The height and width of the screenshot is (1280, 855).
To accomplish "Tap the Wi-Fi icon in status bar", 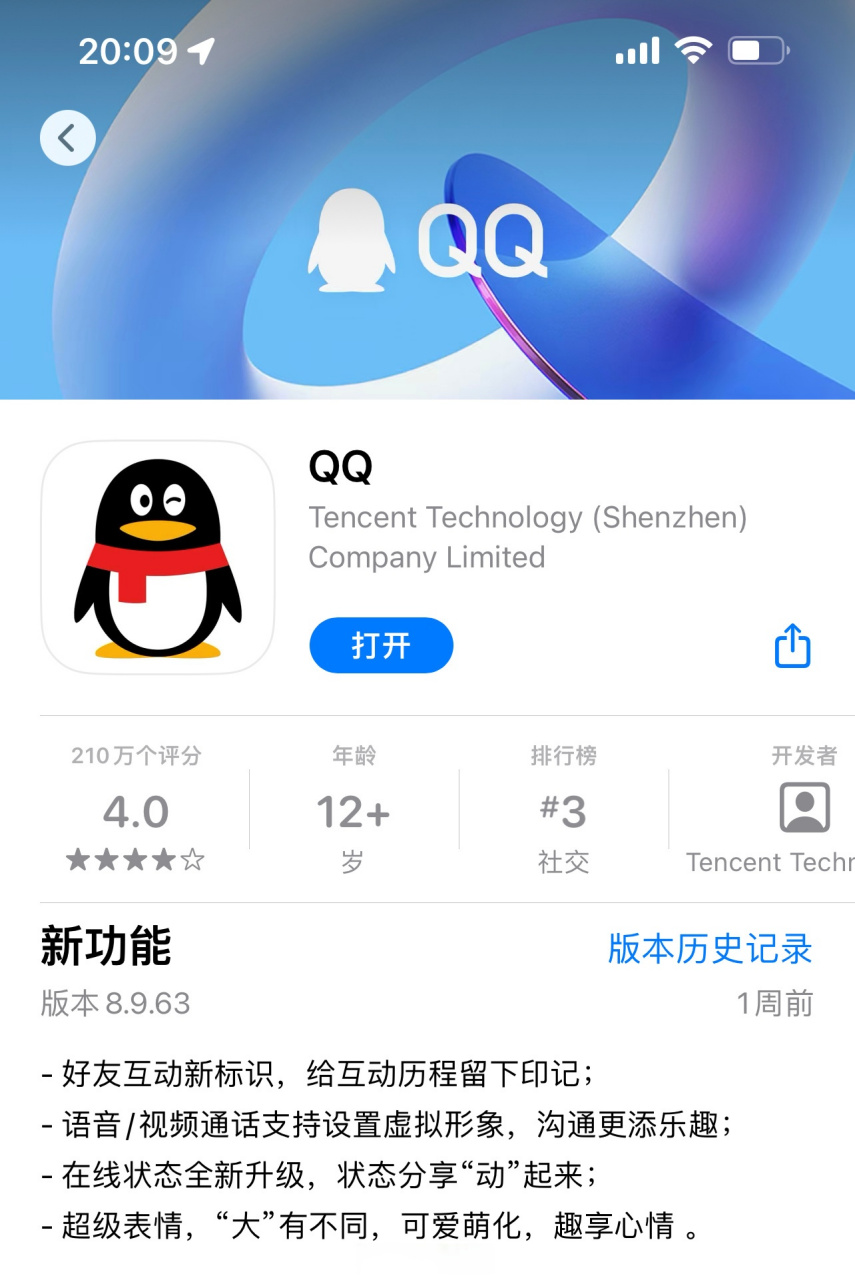I will pos(692,49).
